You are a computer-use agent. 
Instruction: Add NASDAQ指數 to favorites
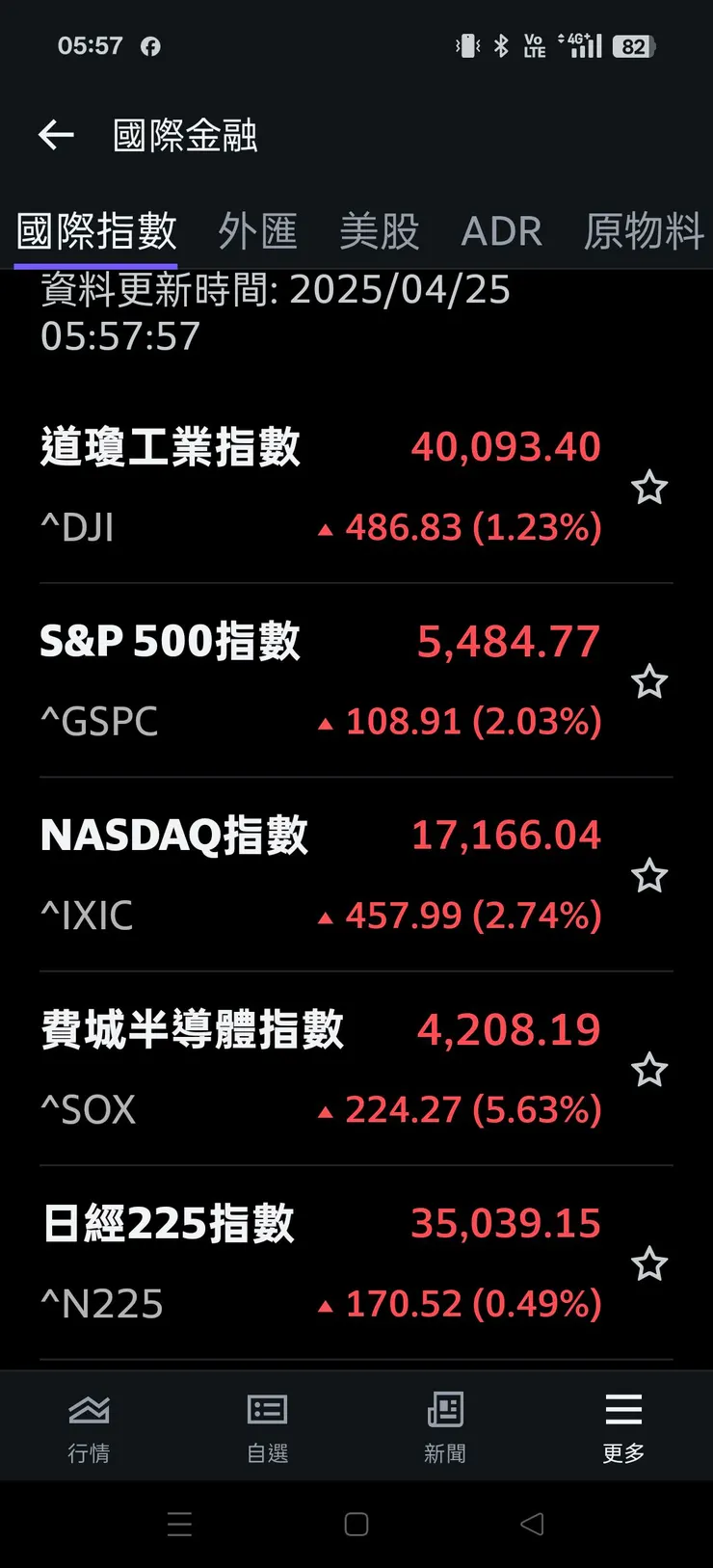[649, 876]
